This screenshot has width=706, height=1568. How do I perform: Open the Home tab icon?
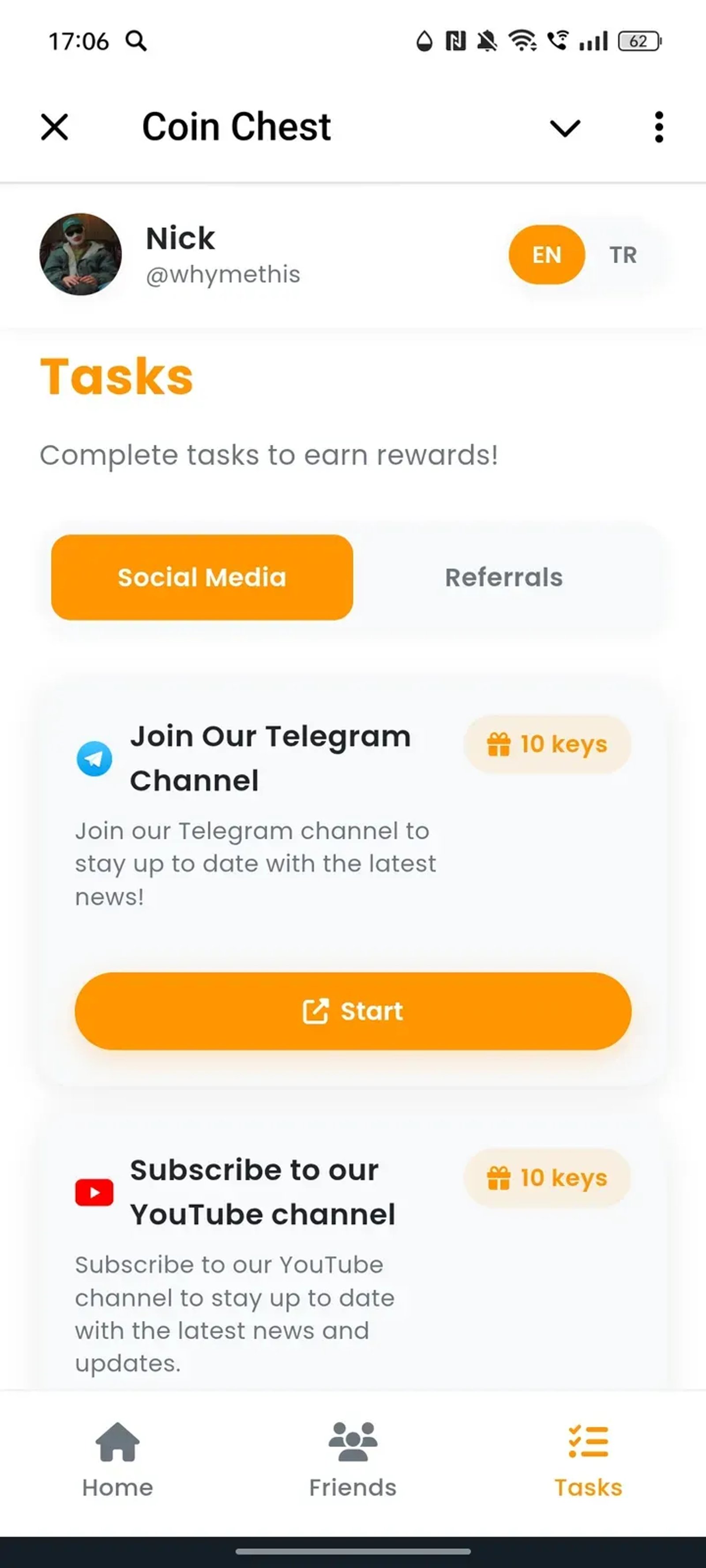[117, 1443]
